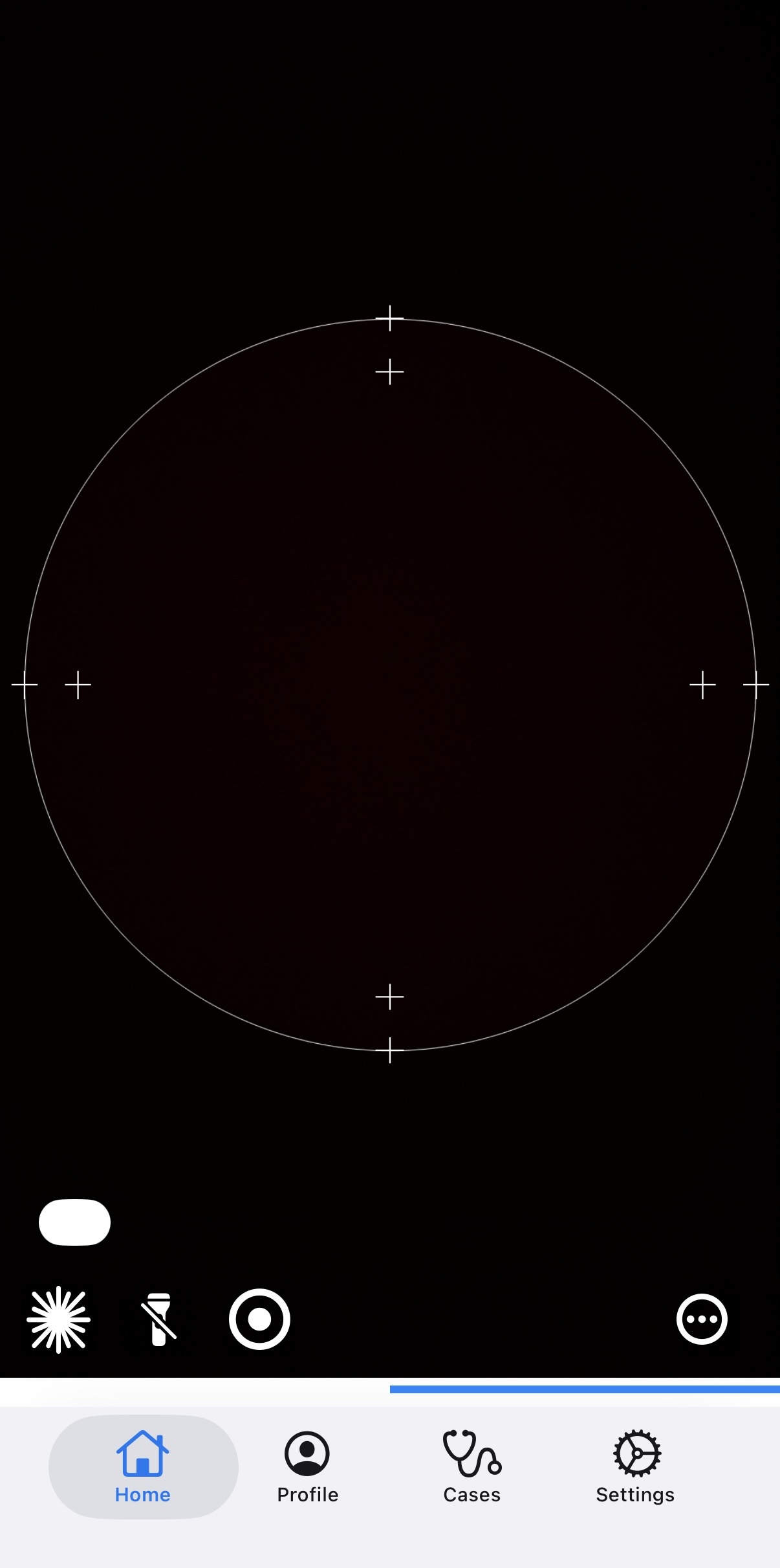Switch to the Profile tab
This screenshot has height=1568, width=780.
pyautogui.click(x=307, y=1467)
